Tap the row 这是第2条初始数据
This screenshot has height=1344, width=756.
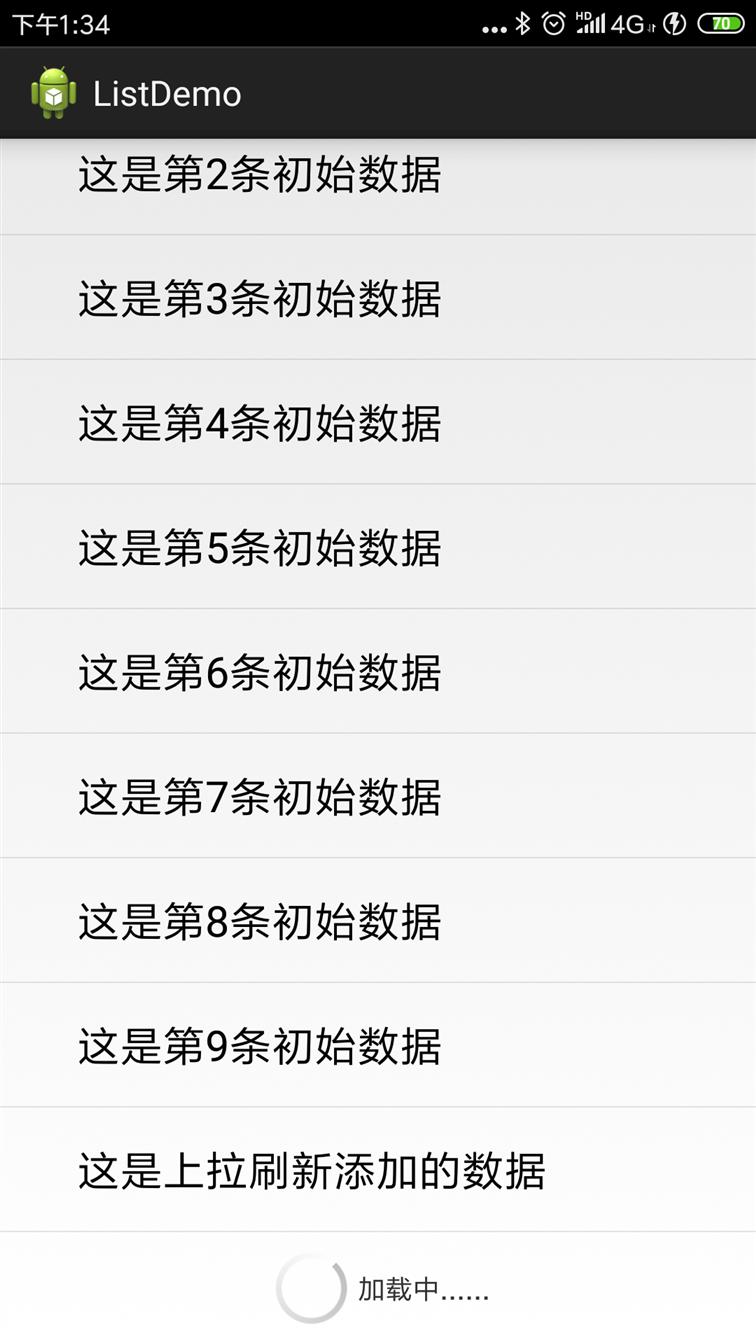coord(378,187)
